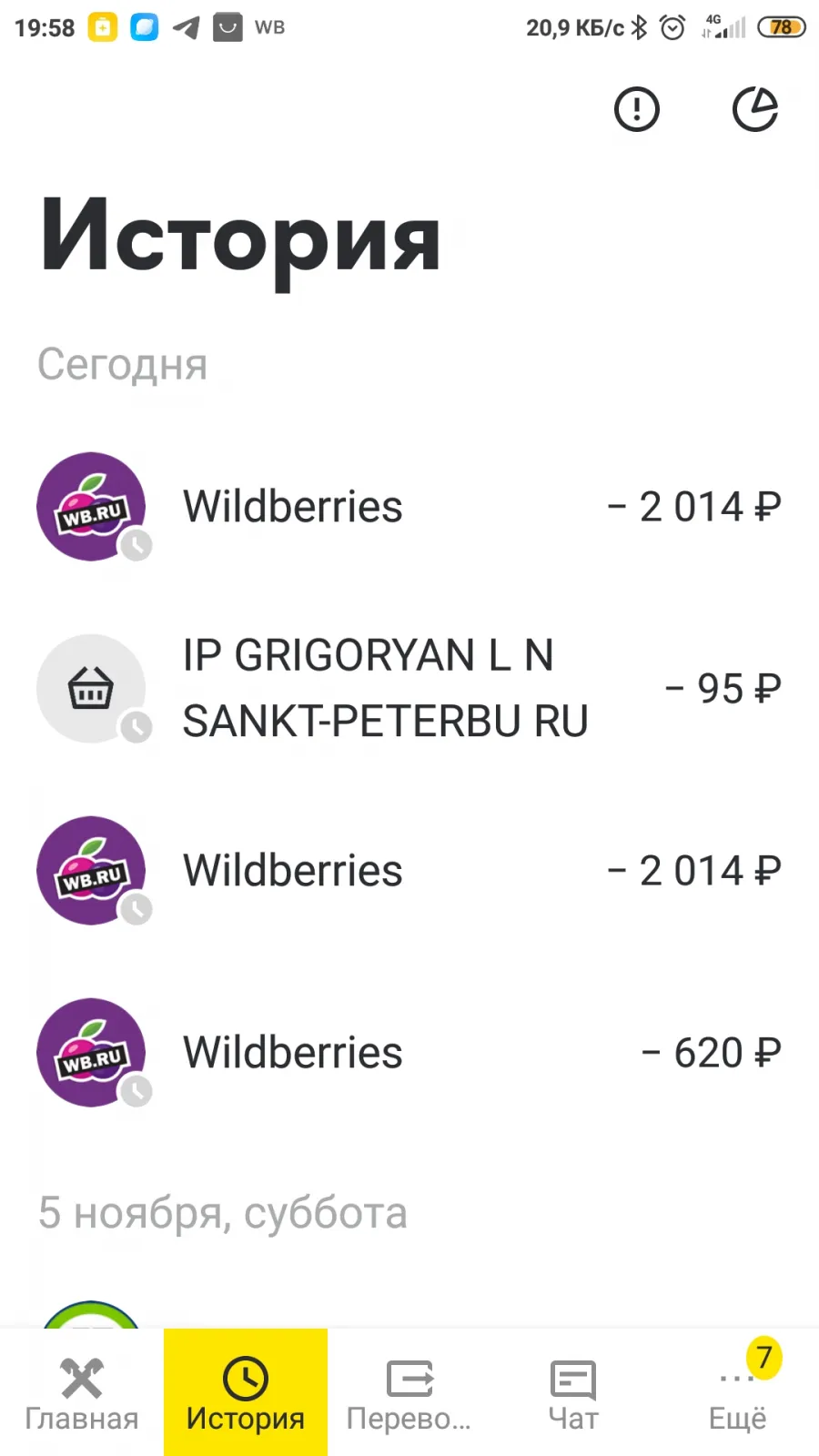819x1456 pixels.
Task: Open the Чат tab
Action: pos(573,1392)
